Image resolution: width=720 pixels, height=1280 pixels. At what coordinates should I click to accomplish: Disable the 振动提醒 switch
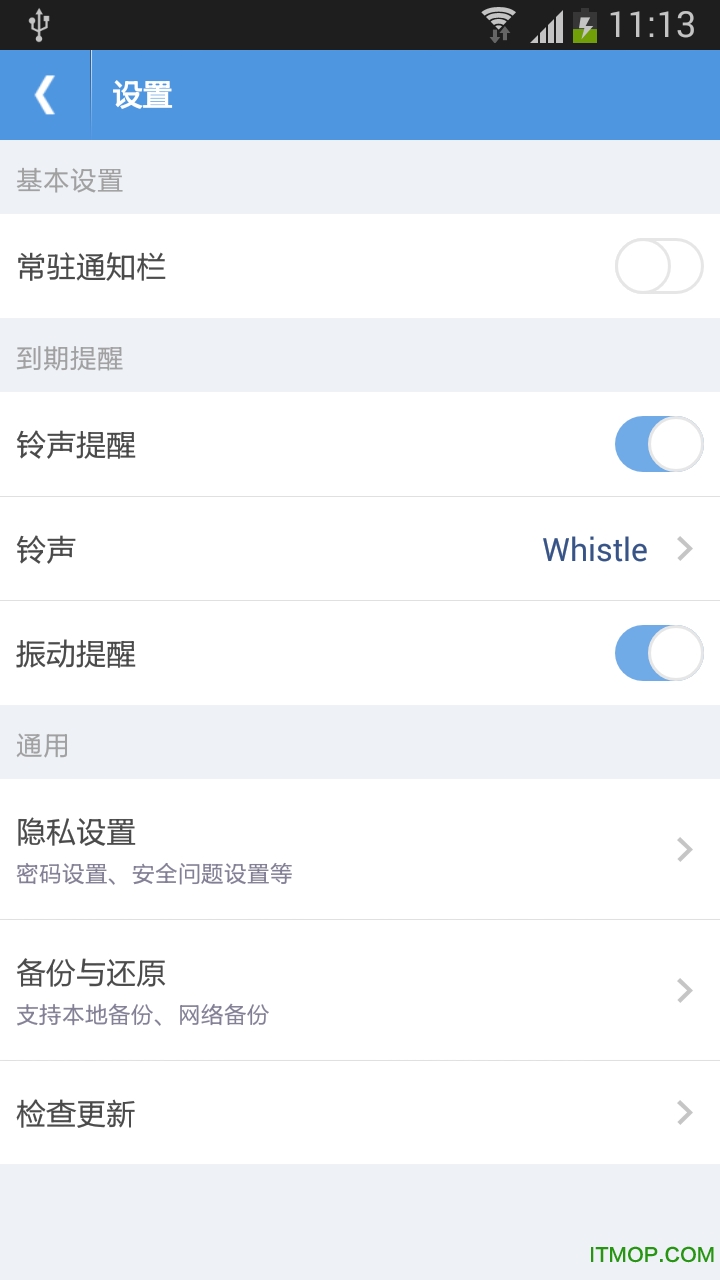[658, 653]
